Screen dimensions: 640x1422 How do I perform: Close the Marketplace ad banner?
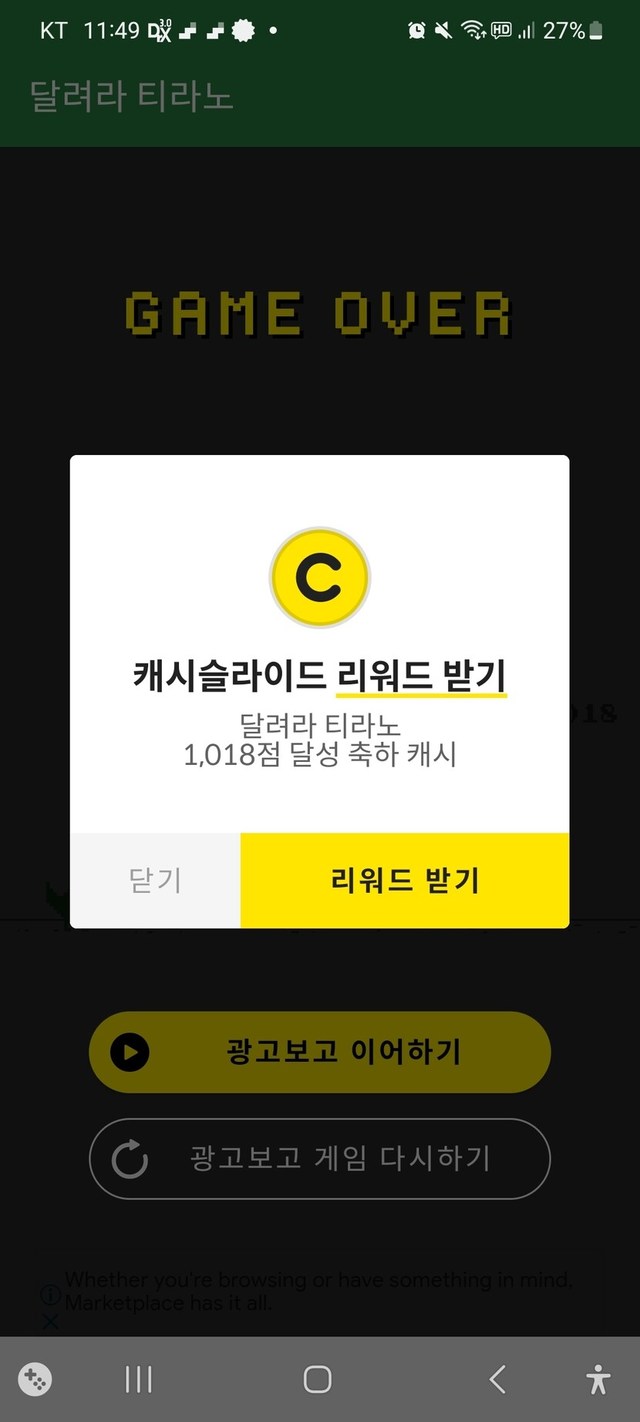(50, 1322)
